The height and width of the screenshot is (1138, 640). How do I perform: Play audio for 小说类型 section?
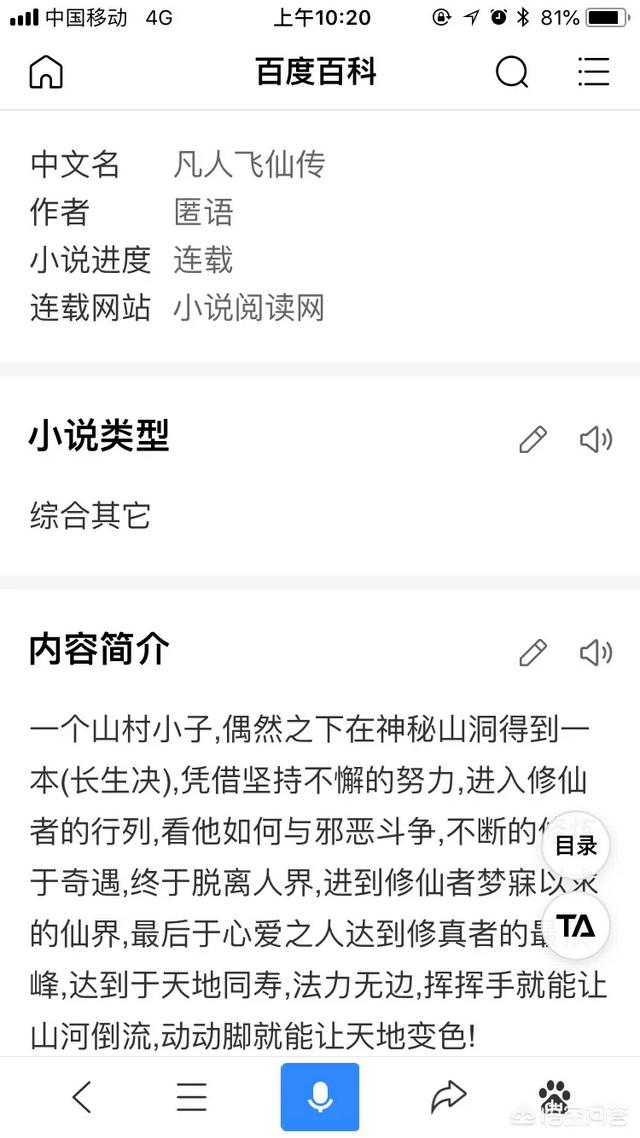596,440
